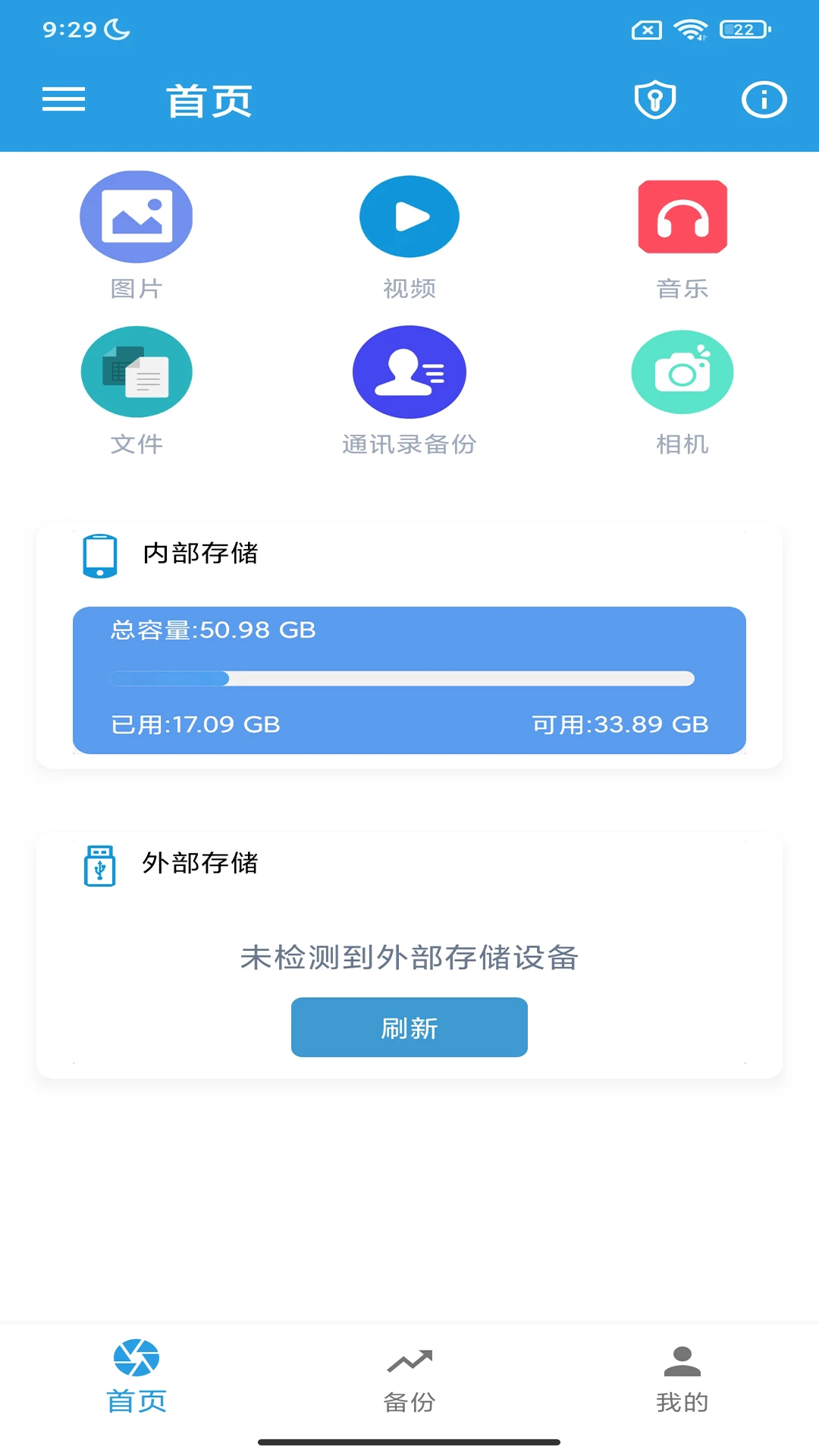Select the 视频 (Video) play icon

pos(409,215)
